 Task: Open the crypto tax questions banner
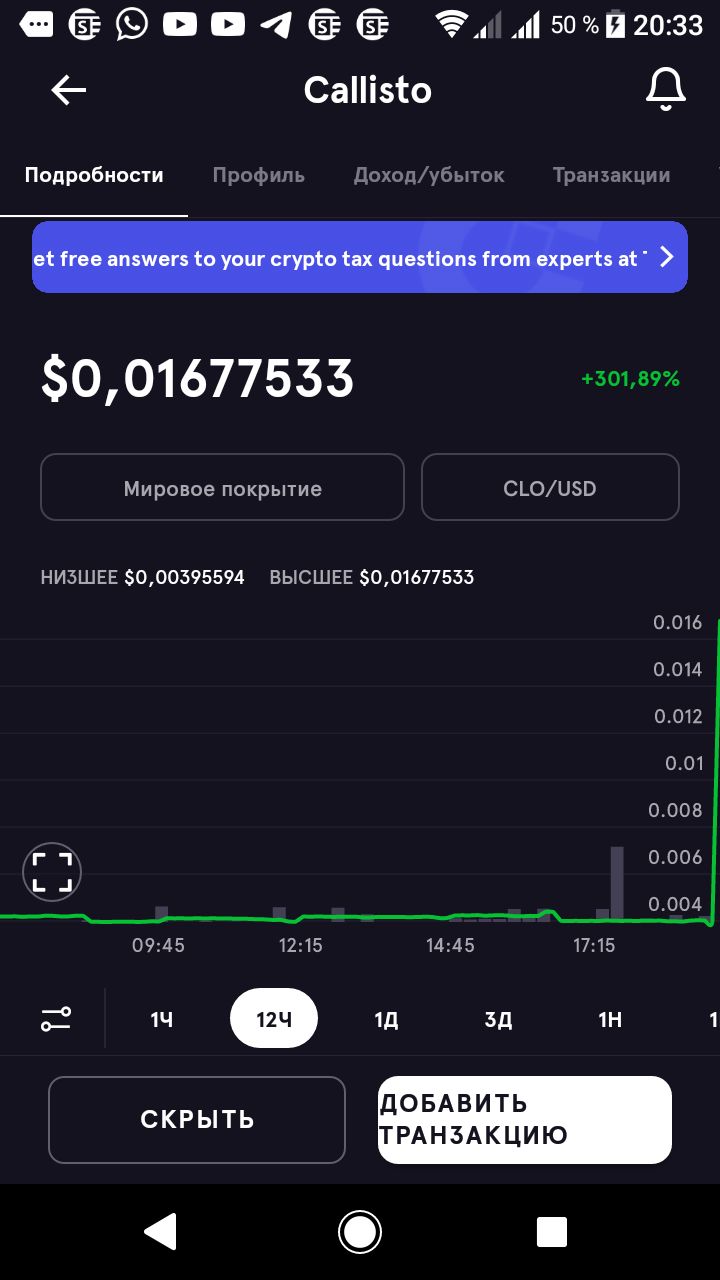click(360, 257)
